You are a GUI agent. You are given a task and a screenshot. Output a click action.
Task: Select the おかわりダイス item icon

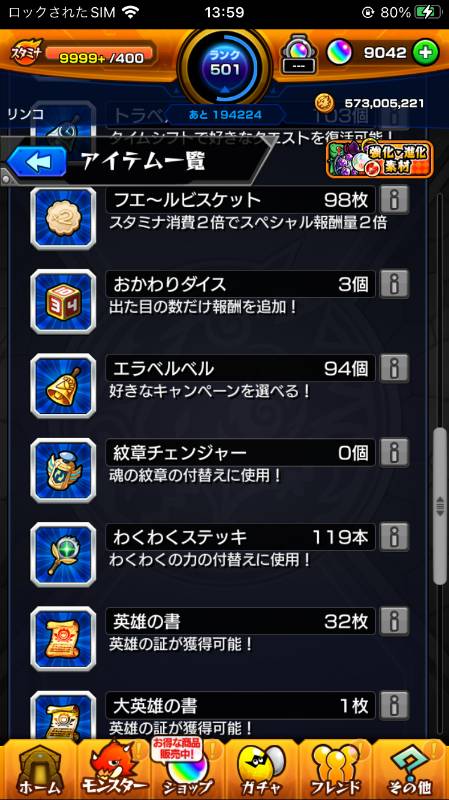pyautogui.click(x=63, y=302)
